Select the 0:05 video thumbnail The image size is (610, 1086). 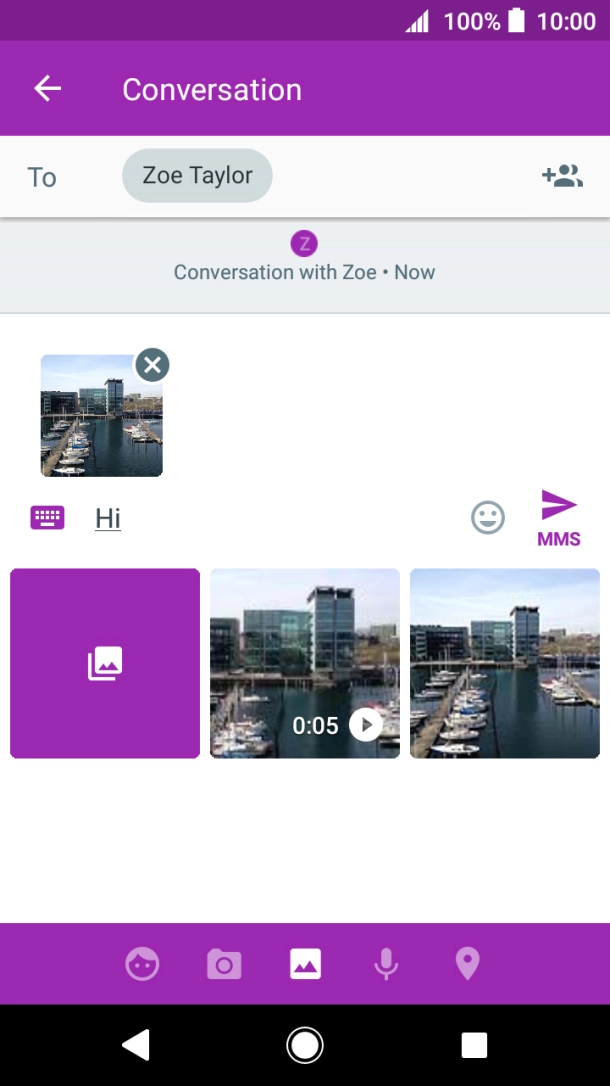(x=305, y=663)
